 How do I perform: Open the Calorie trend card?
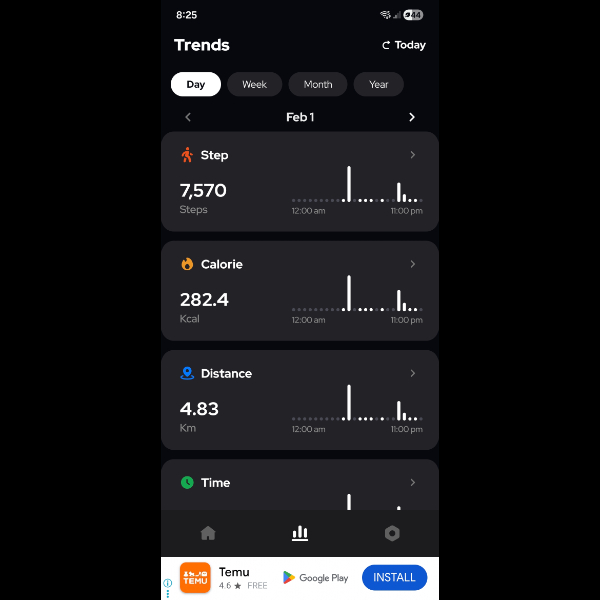[300, 291]
